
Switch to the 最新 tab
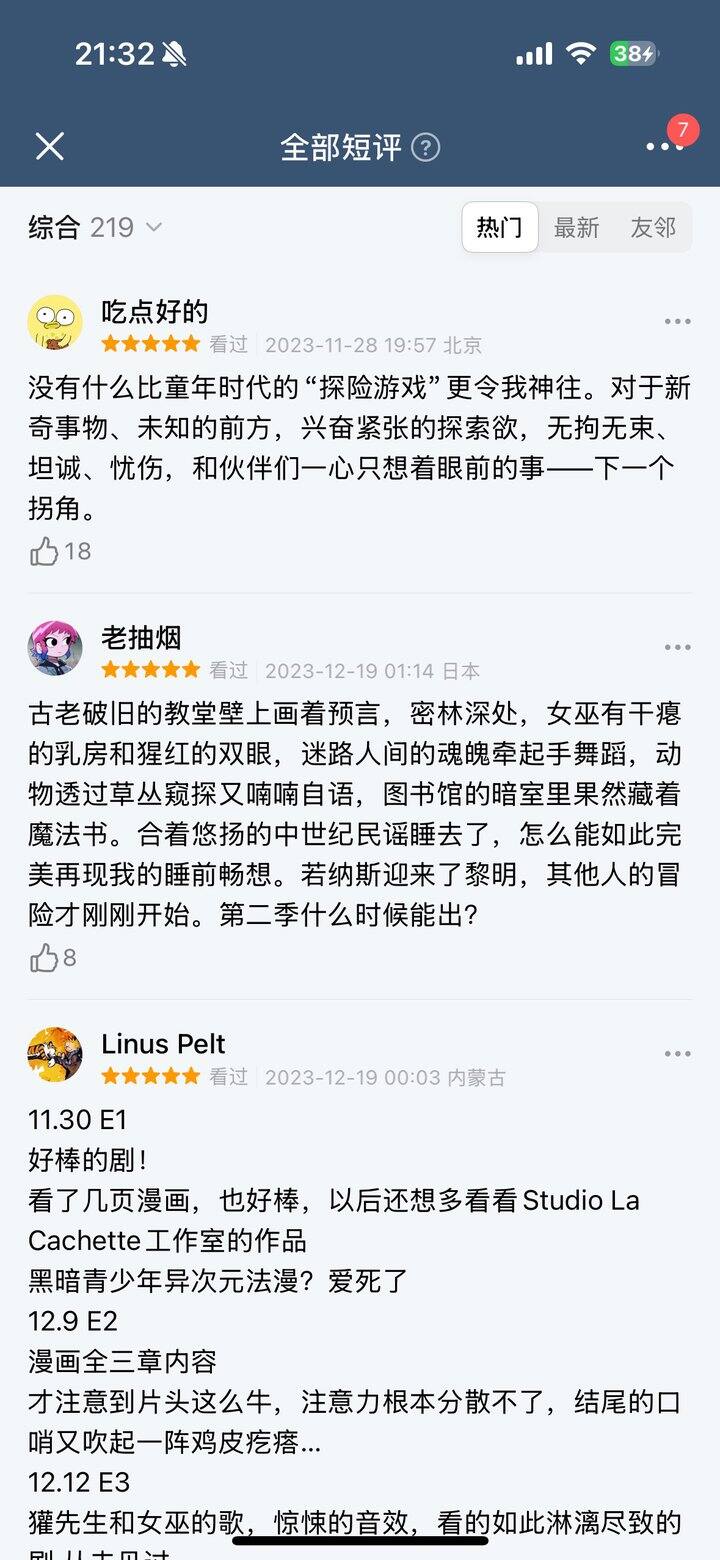click(577, 227)
